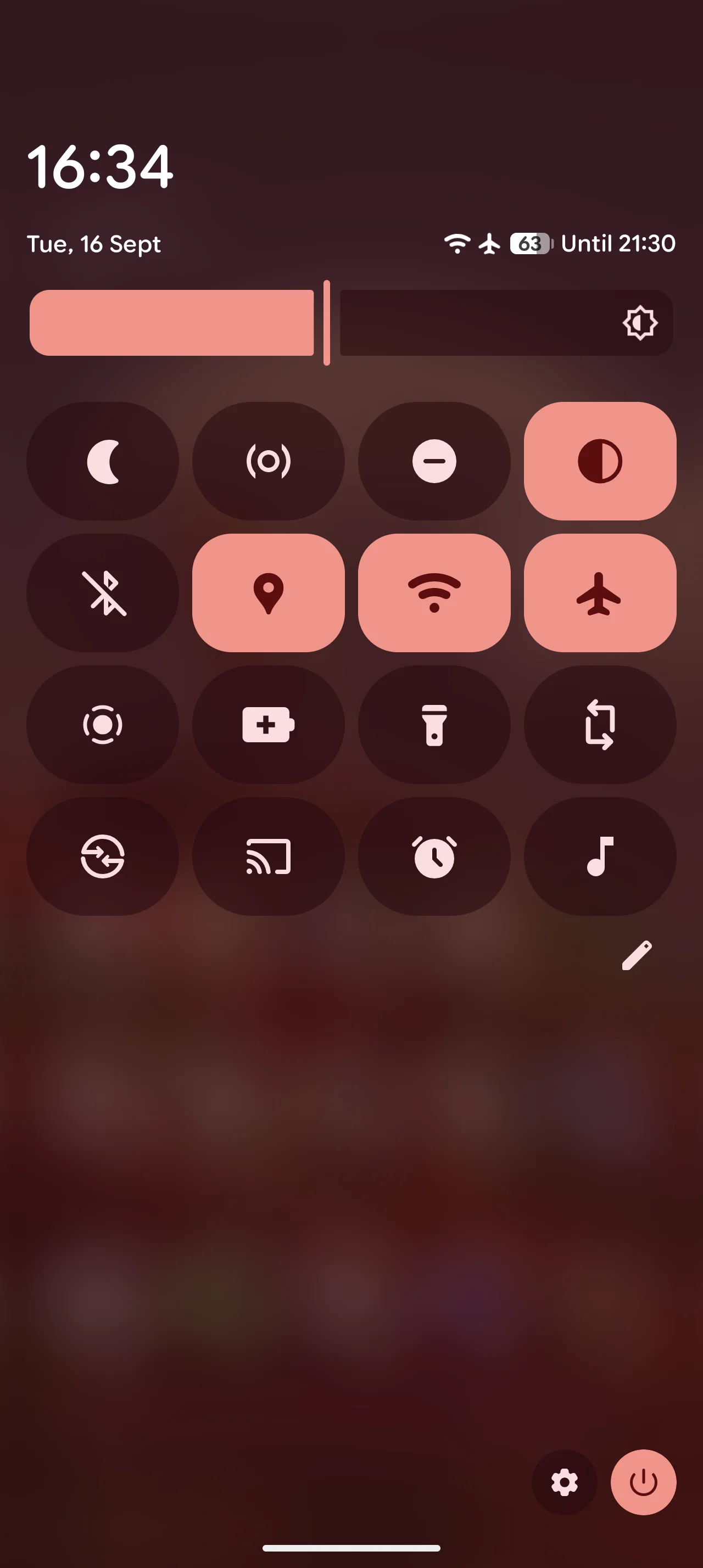Toggle the Wi-Fi tile off

click(434, 593)
